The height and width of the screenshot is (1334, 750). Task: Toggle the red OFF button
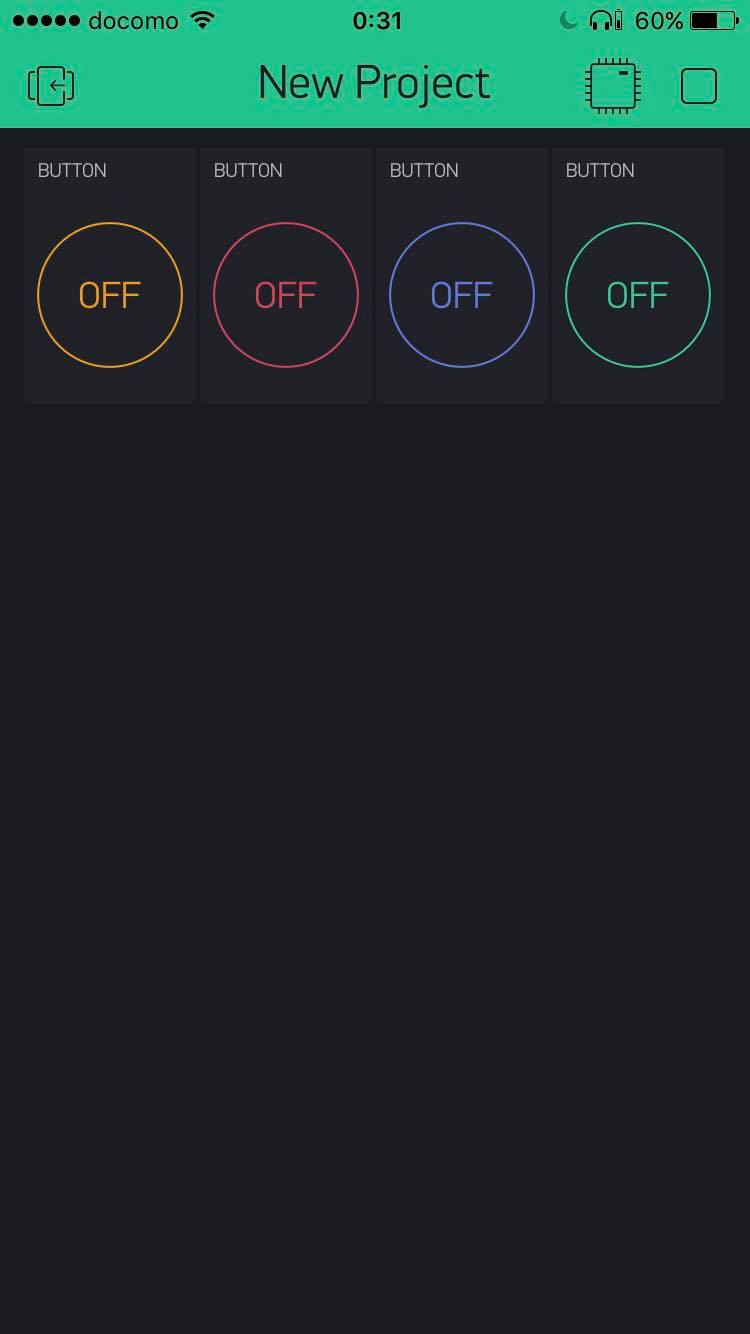[x=286, y=295]
